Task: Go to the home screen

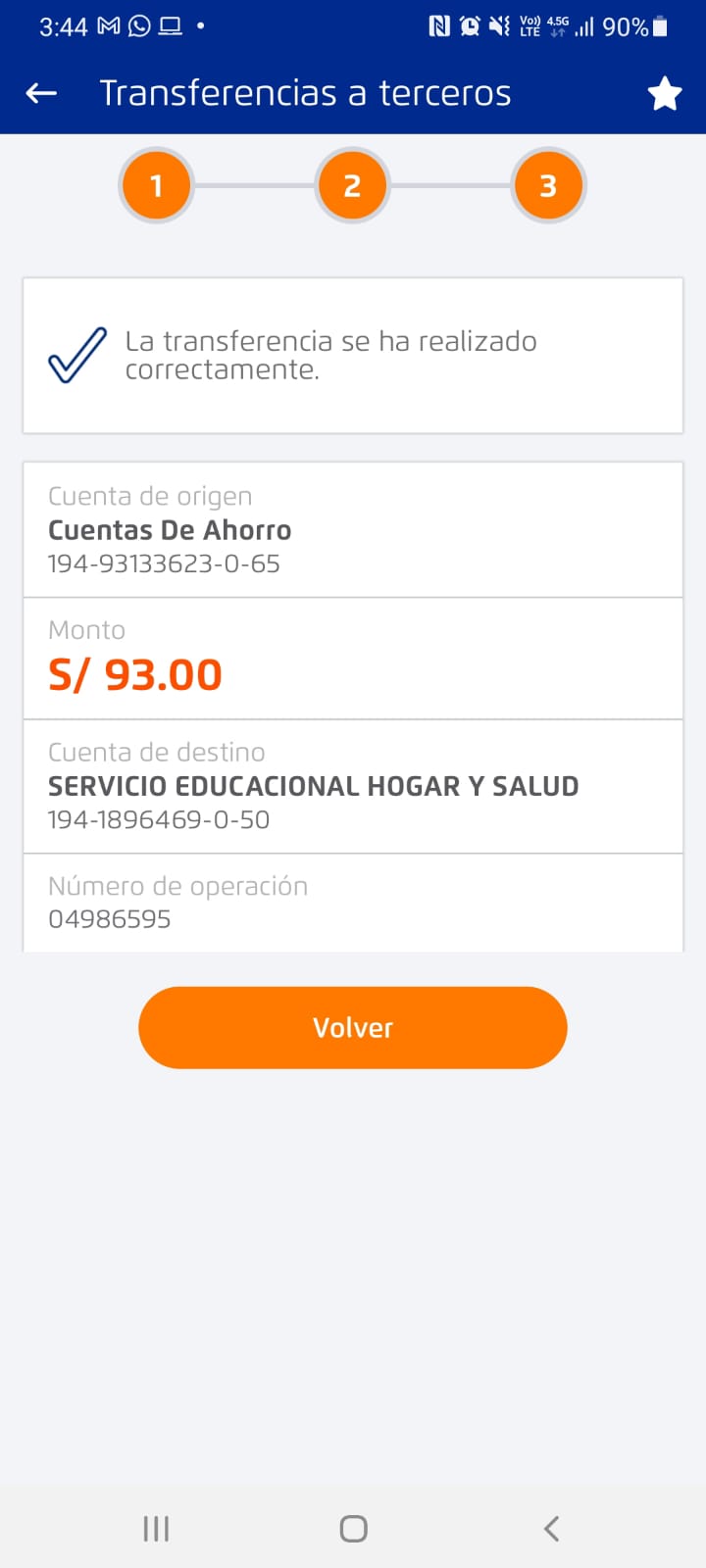Action: point(353,1528)
